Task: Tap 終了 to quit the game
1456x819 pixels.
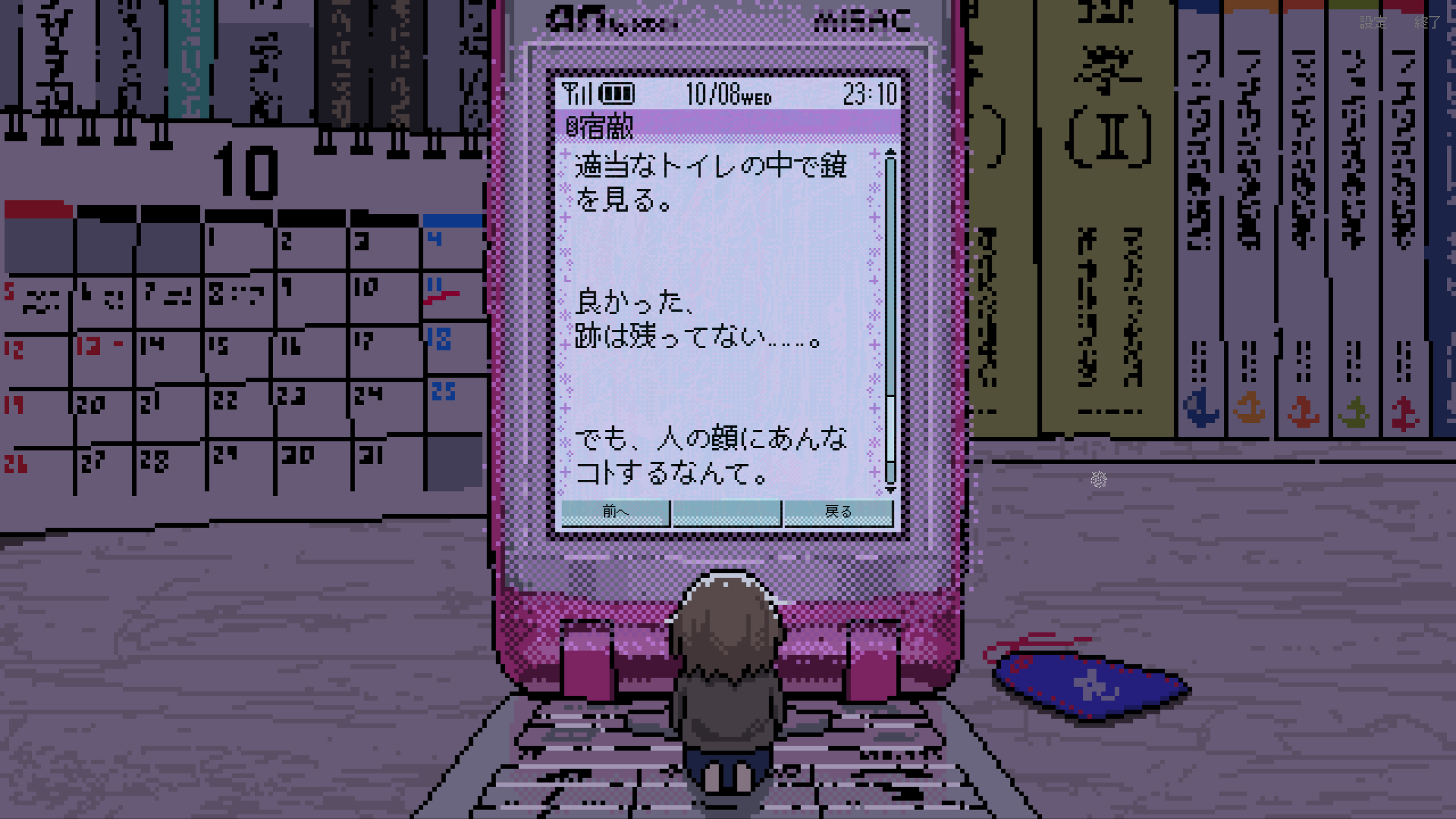Action: pos(1427,23)
